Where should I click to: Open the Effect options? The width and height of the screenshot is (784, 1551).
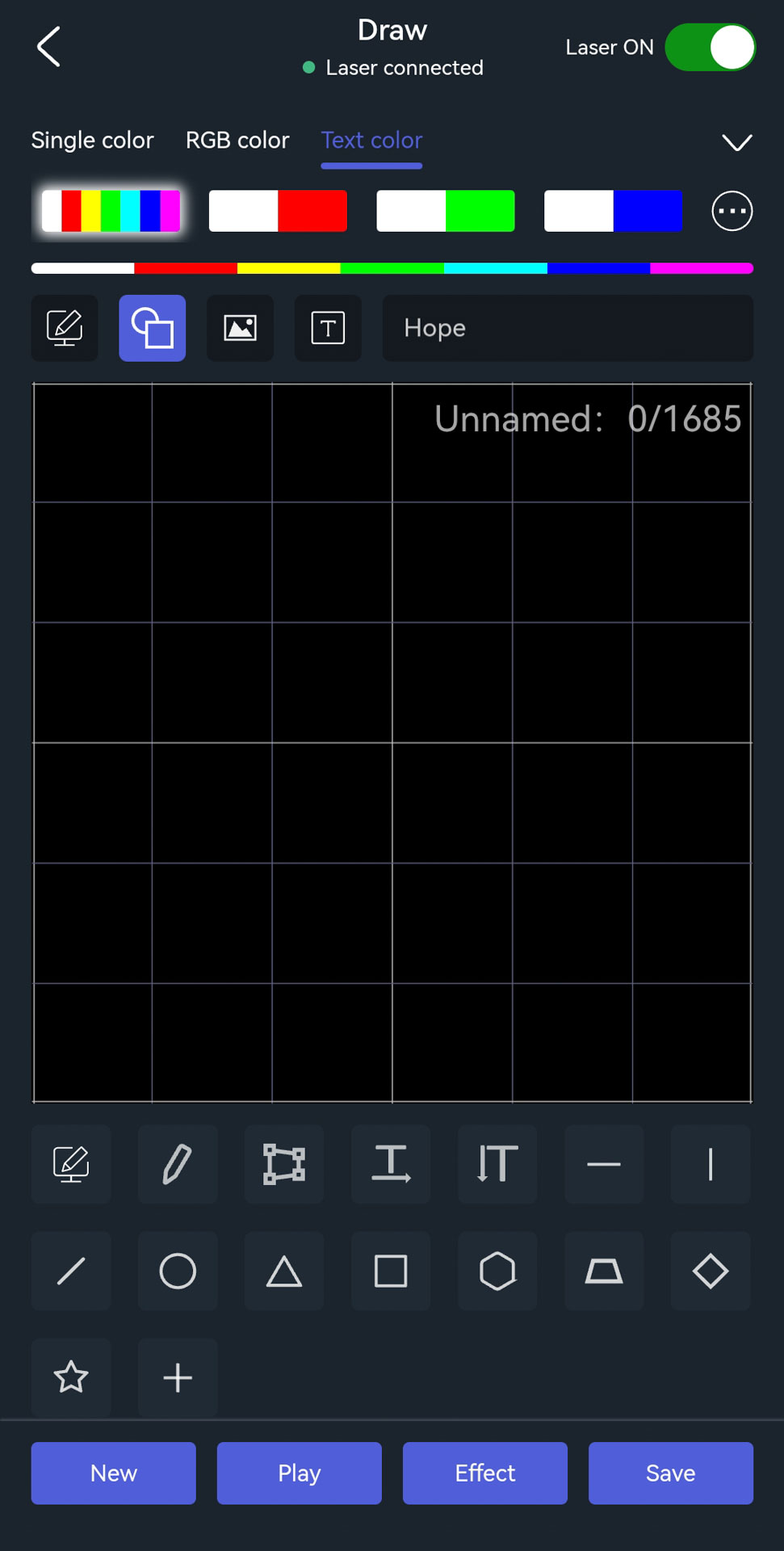pyautogui.click(x=485, y=1473)
